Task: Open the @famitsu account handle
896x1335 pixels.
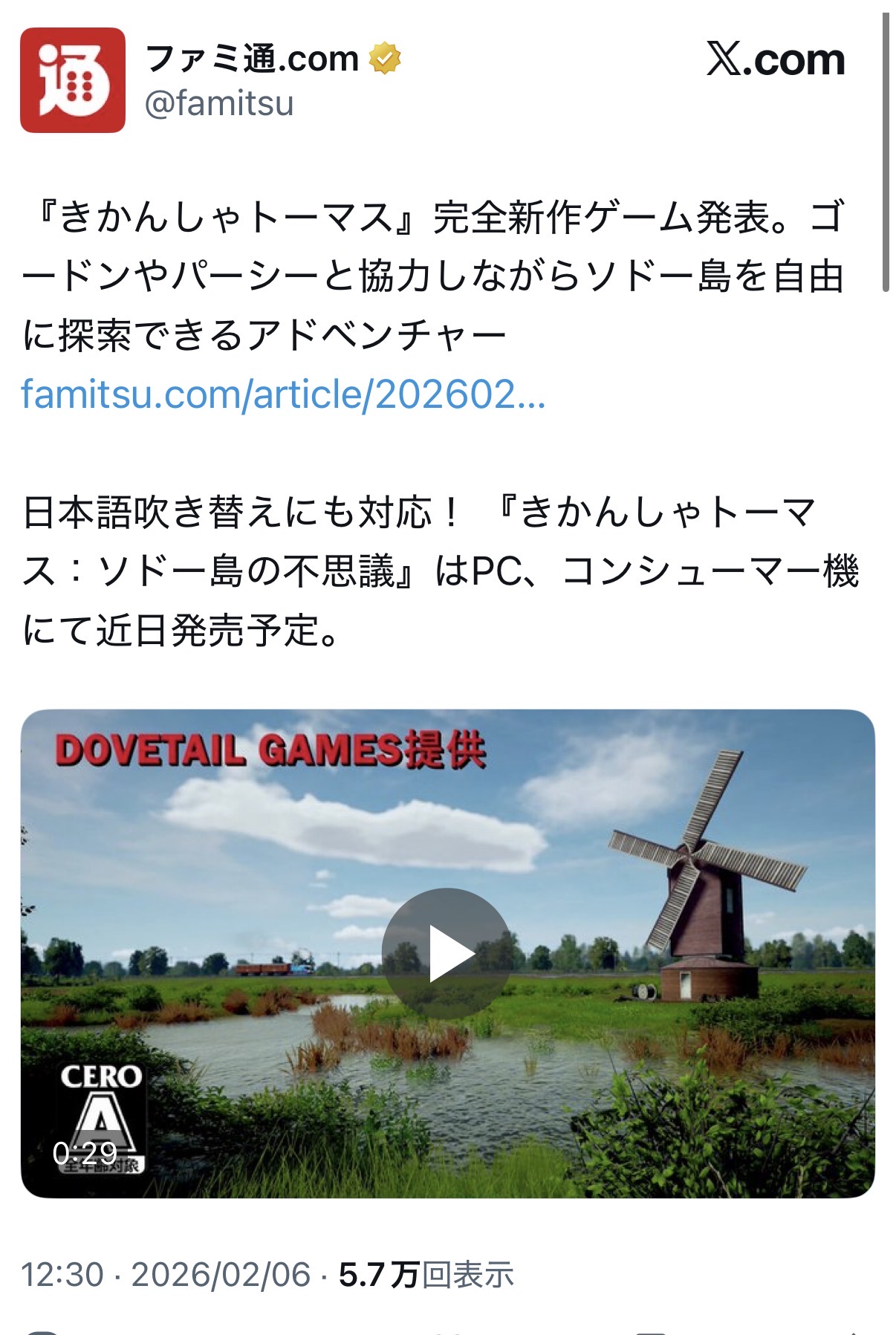Action: click(x=219, y=103)
